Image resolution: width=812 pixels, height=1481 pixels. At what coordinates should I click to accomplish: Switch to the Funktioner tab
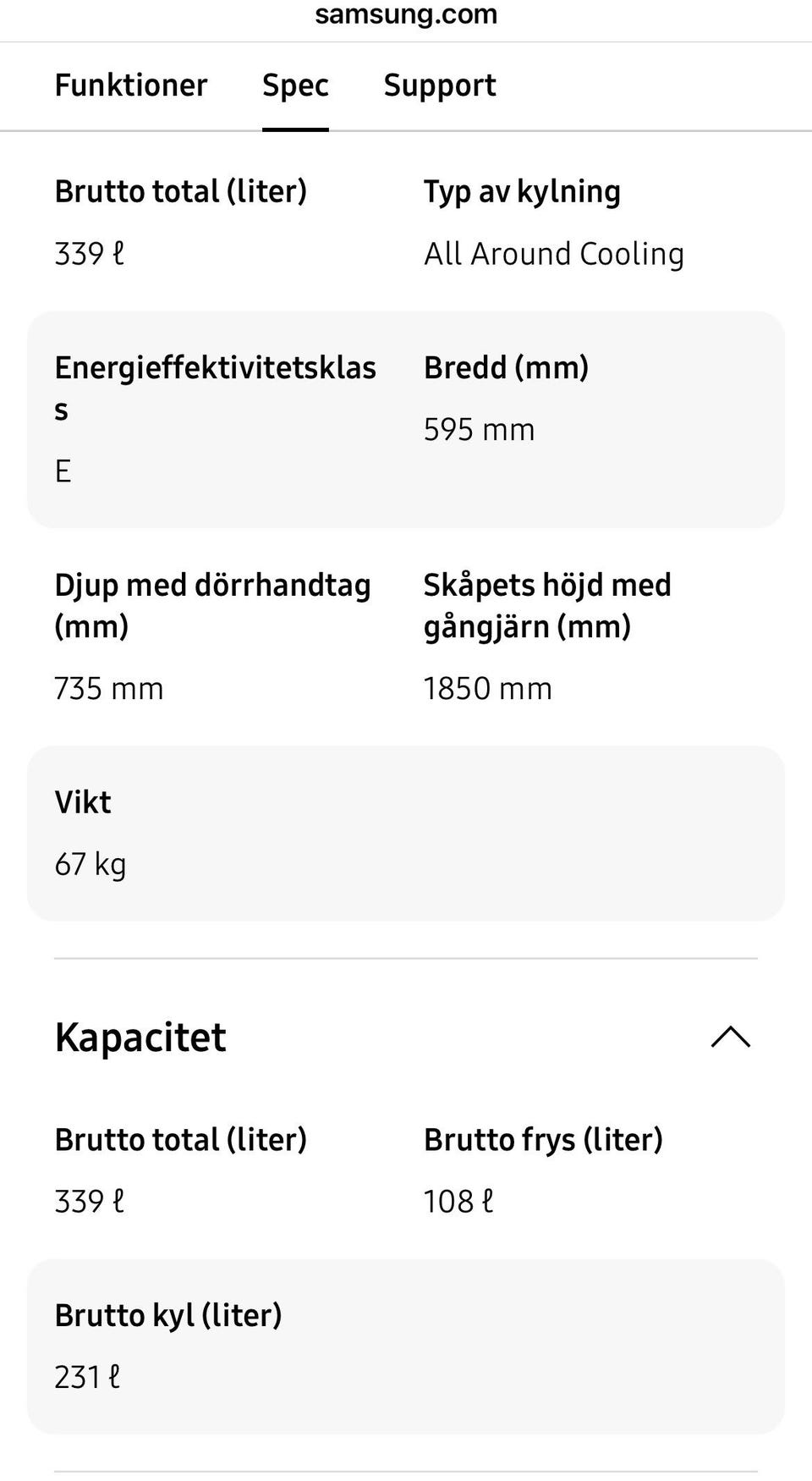pos(131,85)
